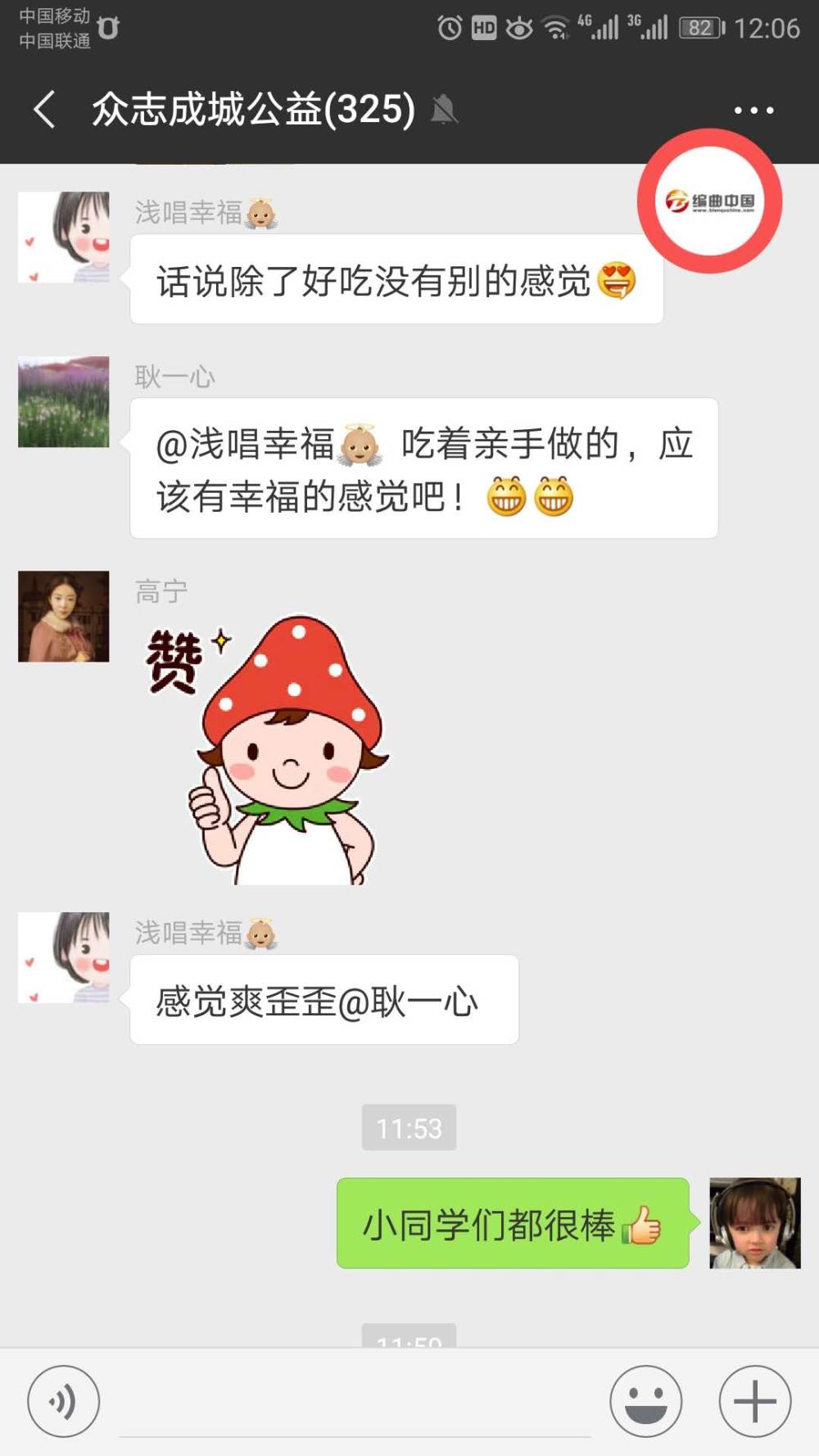Screen dimensions: 819x1456
Task: Open my own avatar beside green message
Action: click(754, 1223)
